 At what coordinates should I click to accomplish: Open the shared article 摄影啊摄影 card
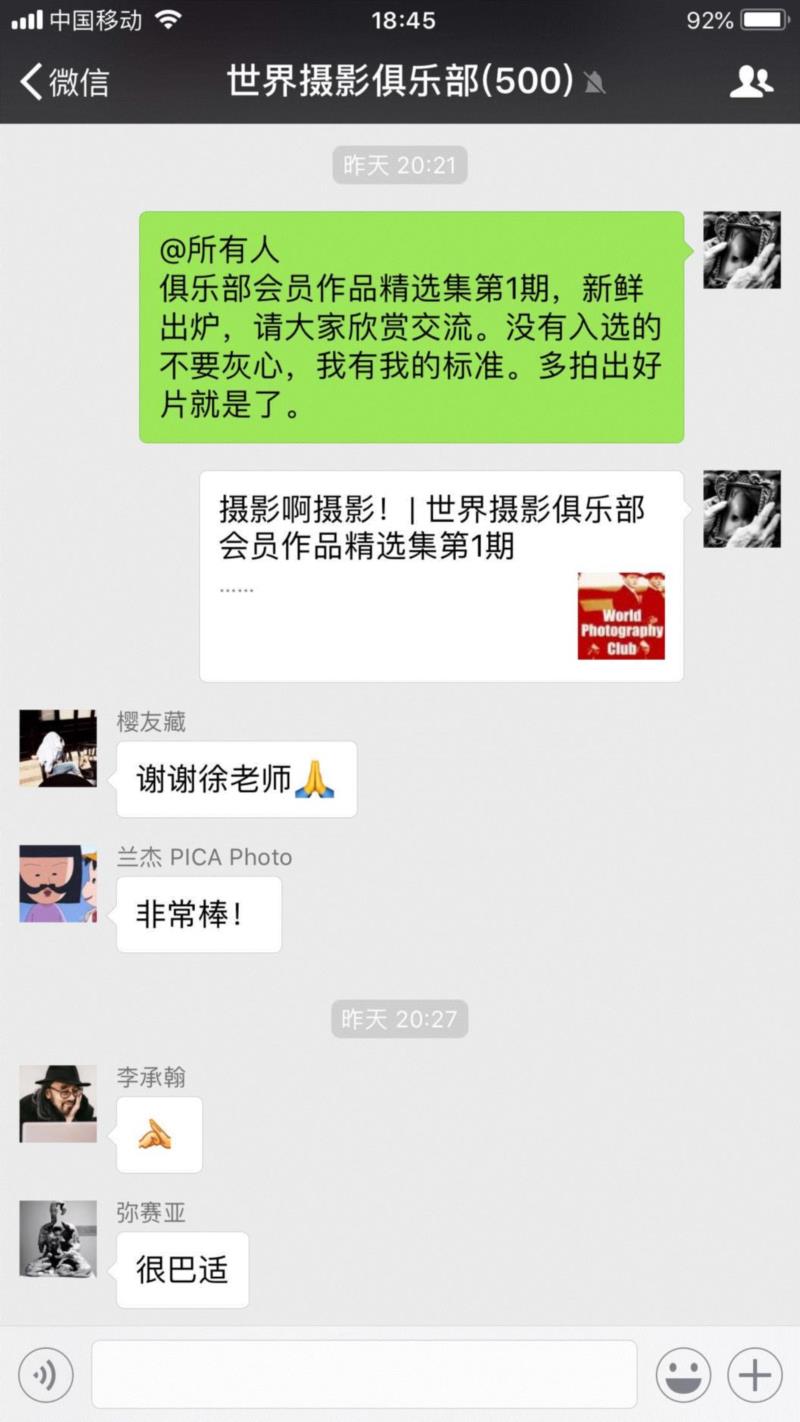point(441,576)
